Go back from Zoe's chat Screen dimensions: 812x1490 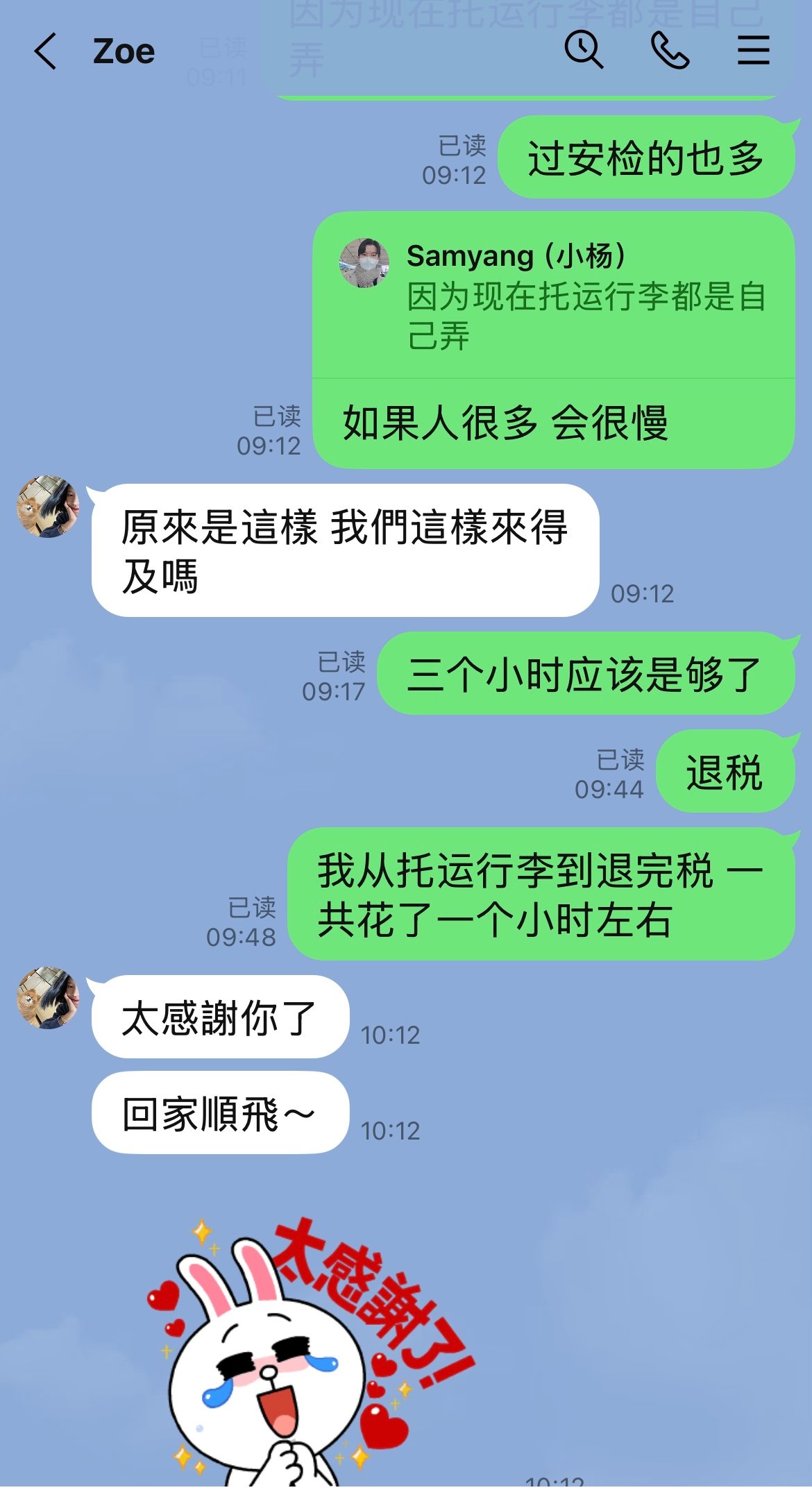46,51
